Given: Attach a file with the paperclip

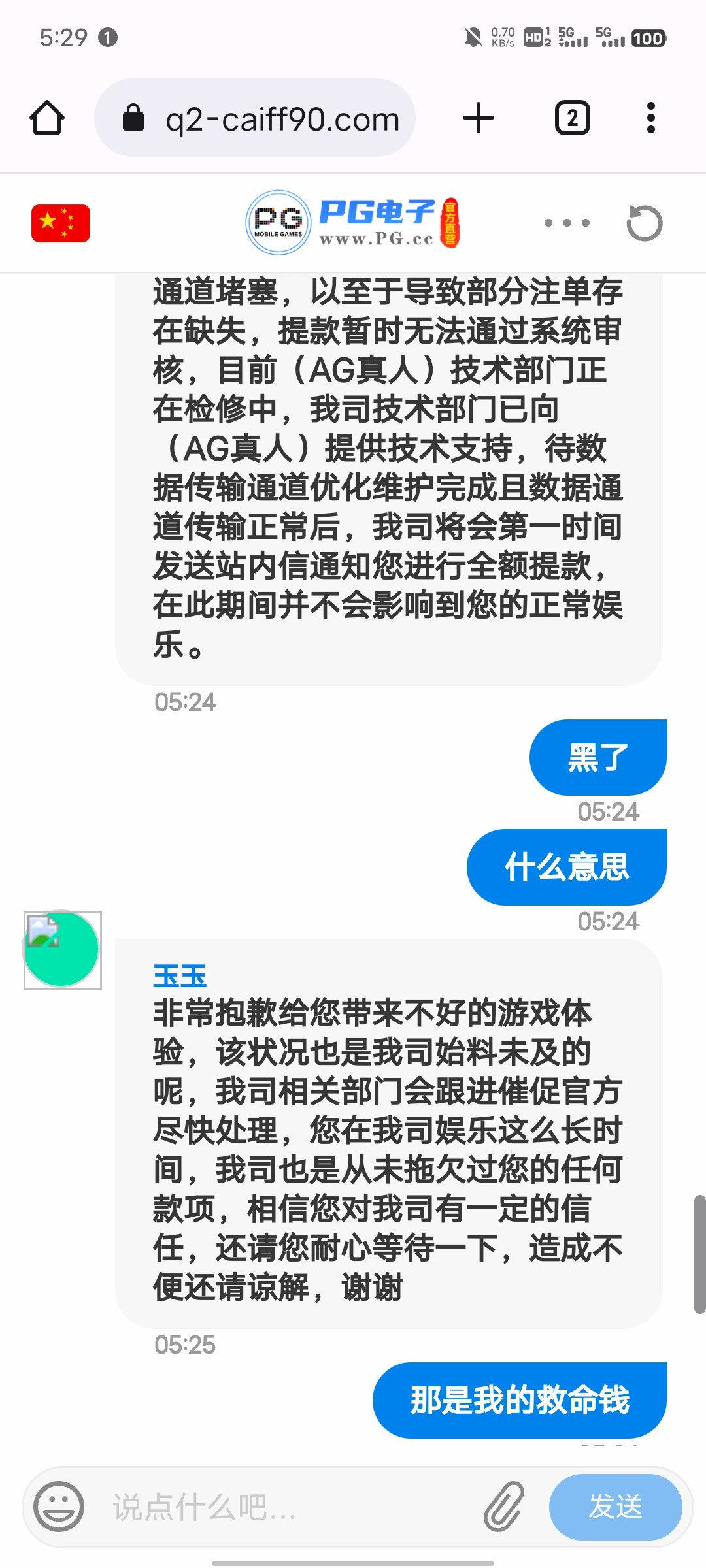Looking at the screenshot, I should point(504,1507).
